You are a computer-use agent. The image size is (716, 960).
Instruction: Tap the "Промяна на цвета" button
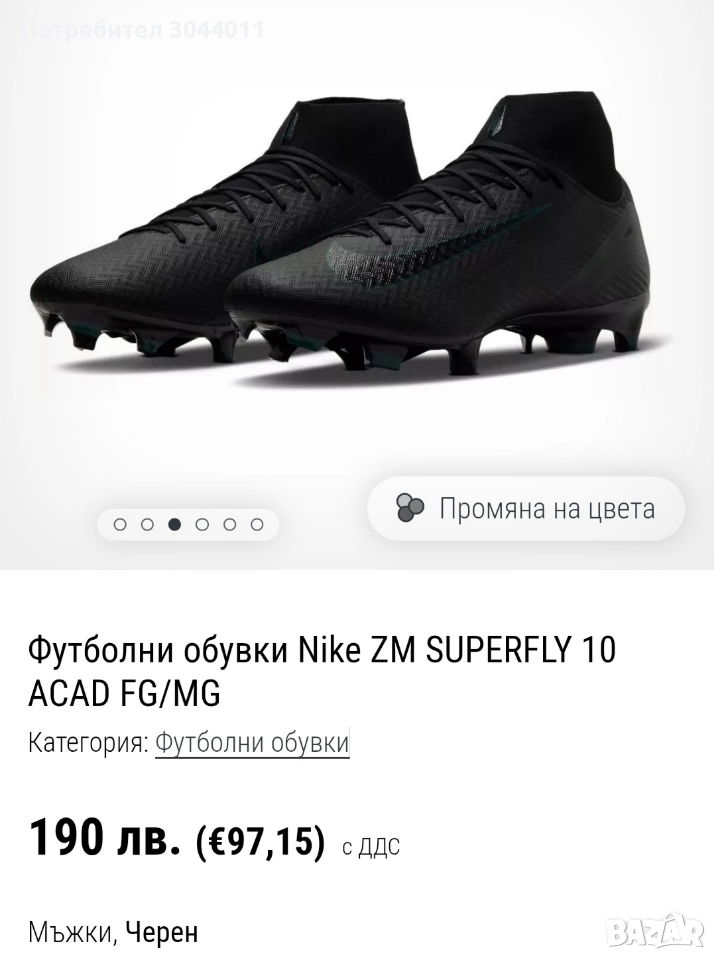click(526, 509)
